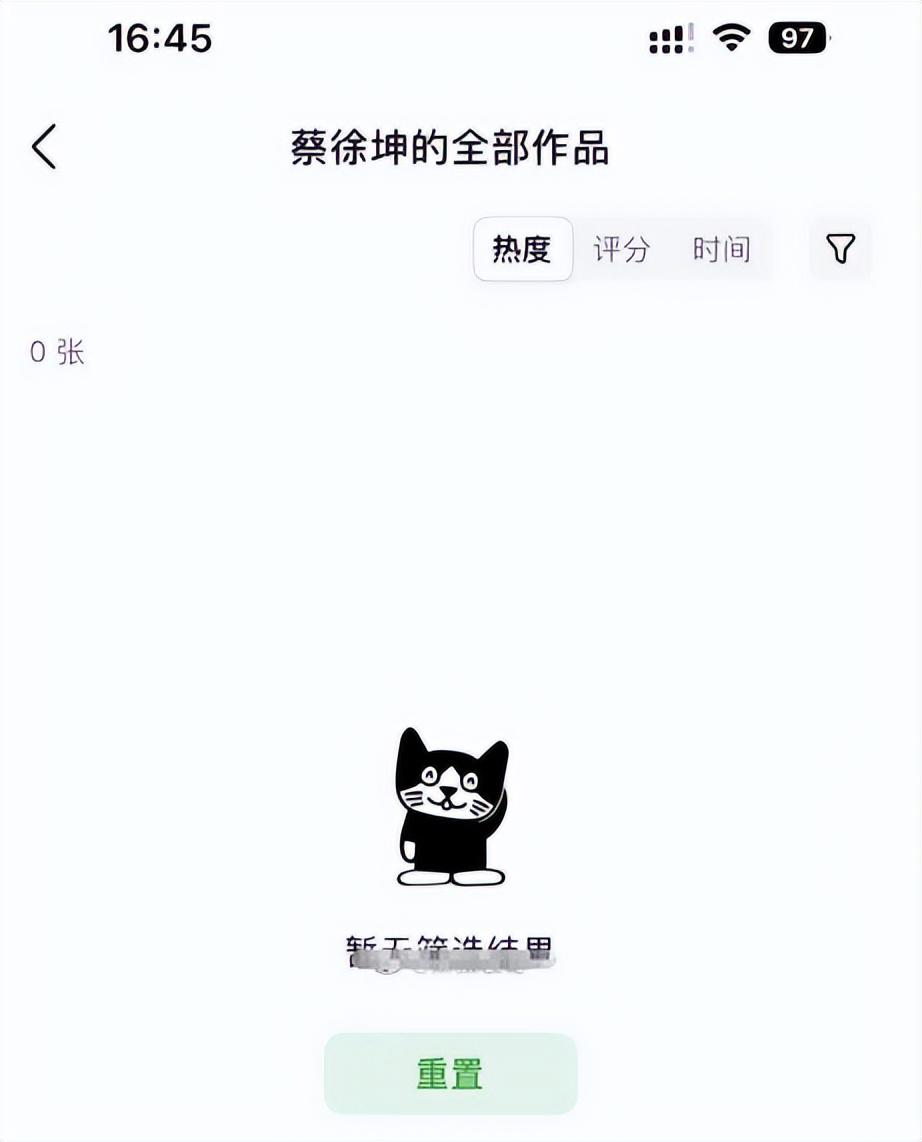Open filter panel via funnel button
This screenshot has height=1142, width=922.
[x=842, y=247]
